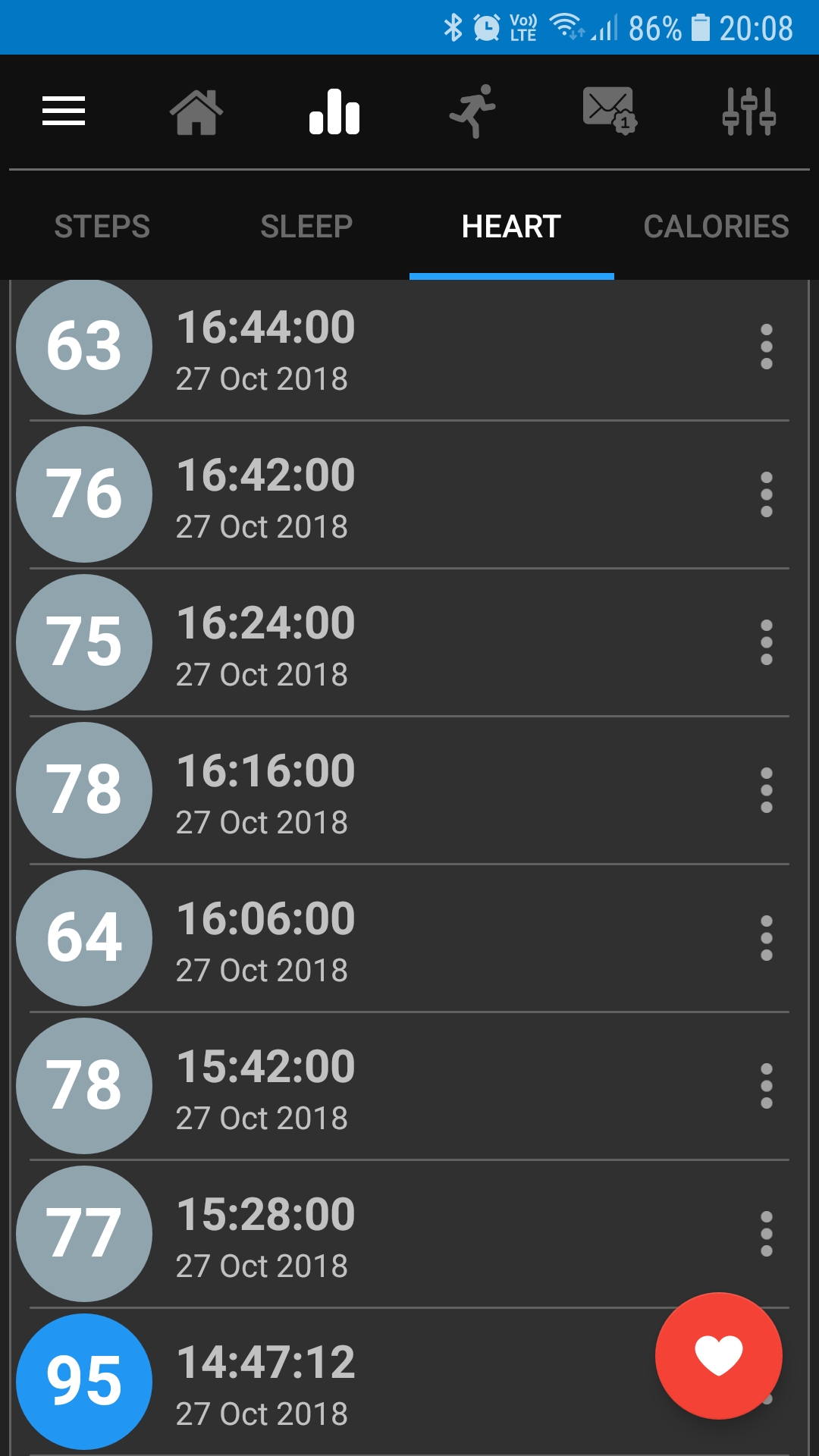Open the running workout section

pyautogui.click(x=472, y=111)
